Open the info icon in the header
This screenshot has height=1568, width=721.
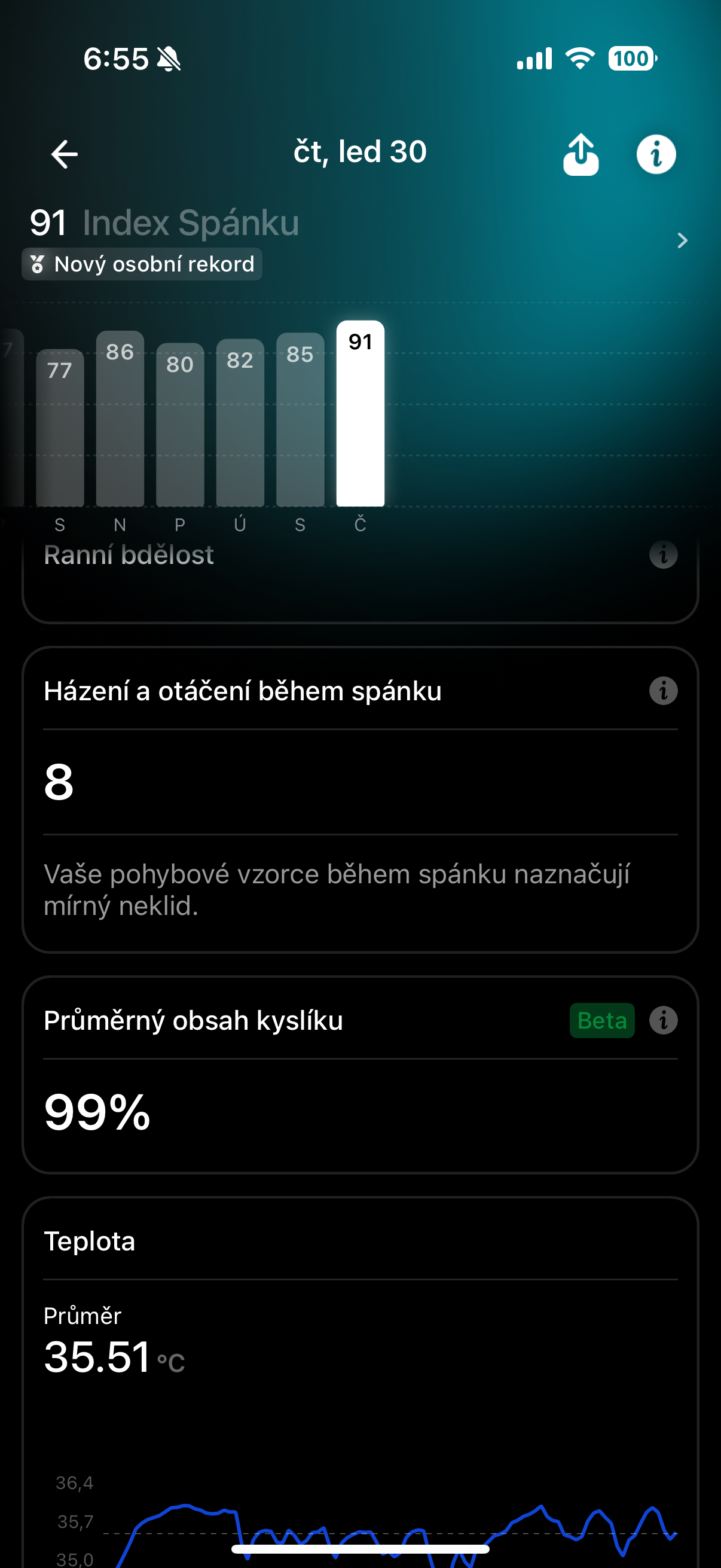[656, 155]
